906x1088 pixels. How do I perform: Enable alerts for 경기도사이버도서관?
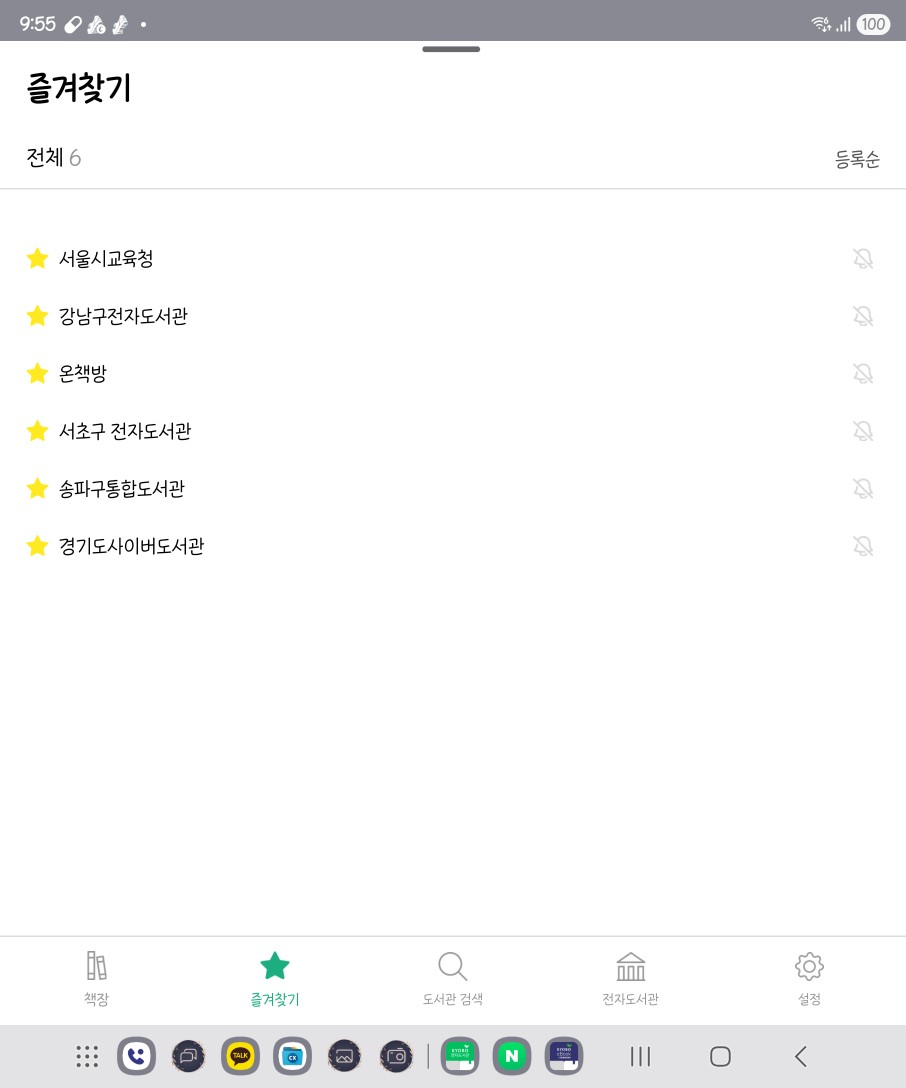(x=863, y=546)
